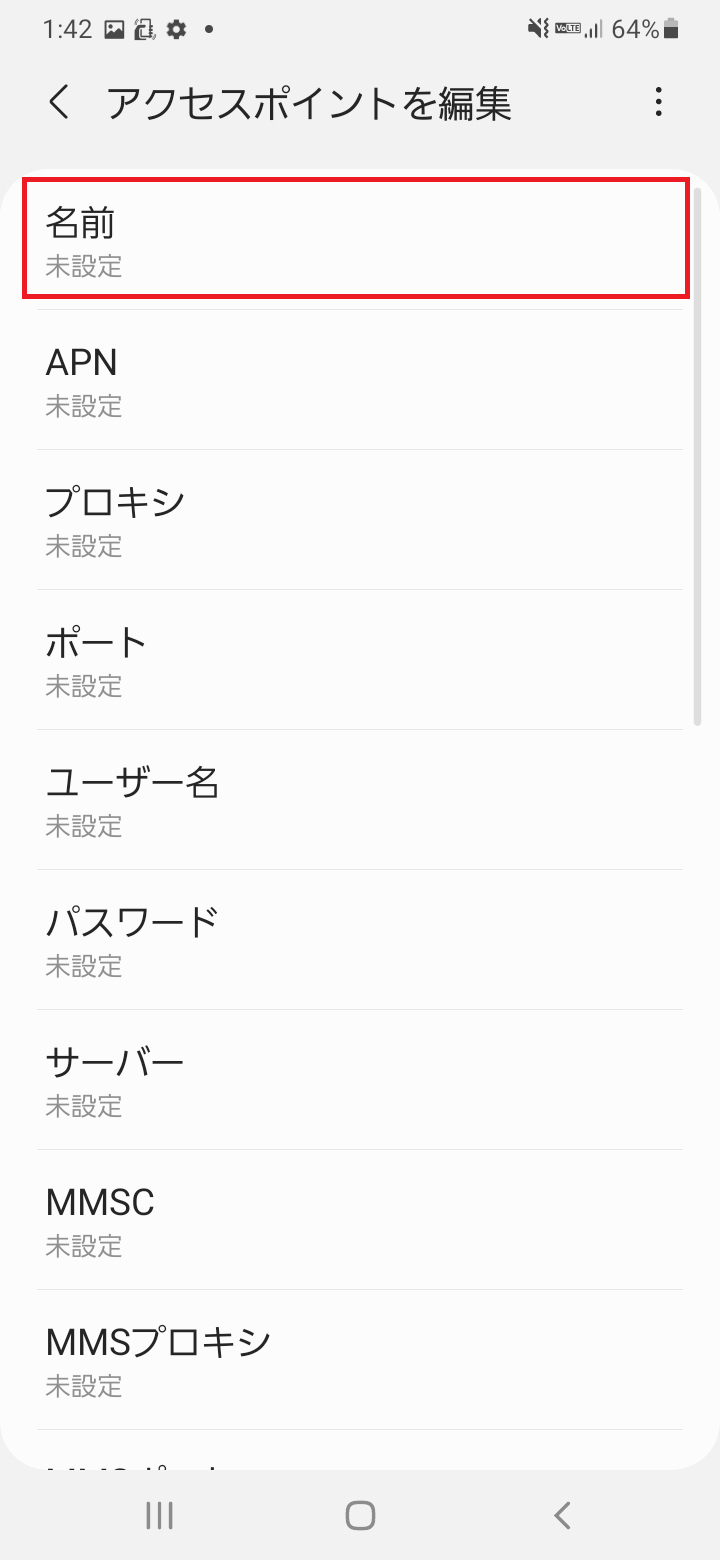
Task: Open the 名前 field to edit the name
Action: 360,240
